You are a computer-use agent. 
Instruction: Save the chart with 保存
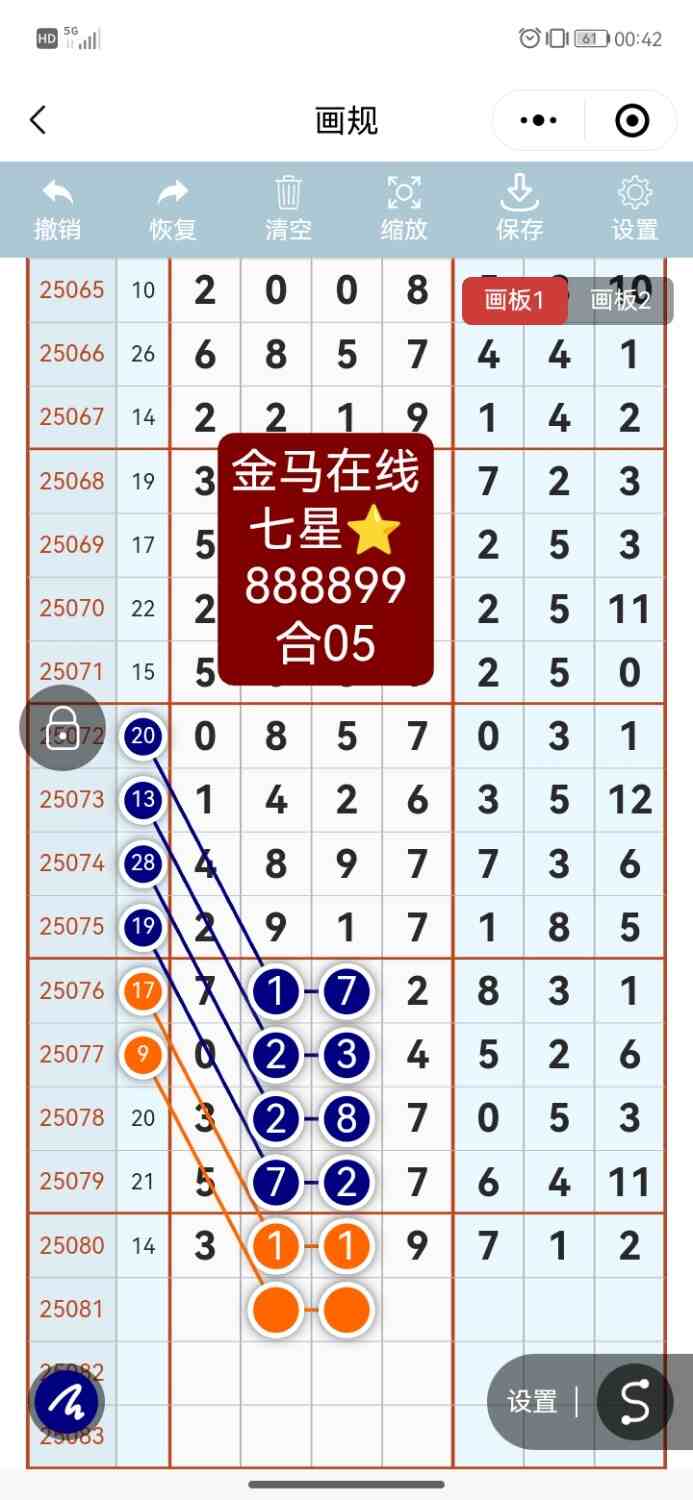click(519, 209)
